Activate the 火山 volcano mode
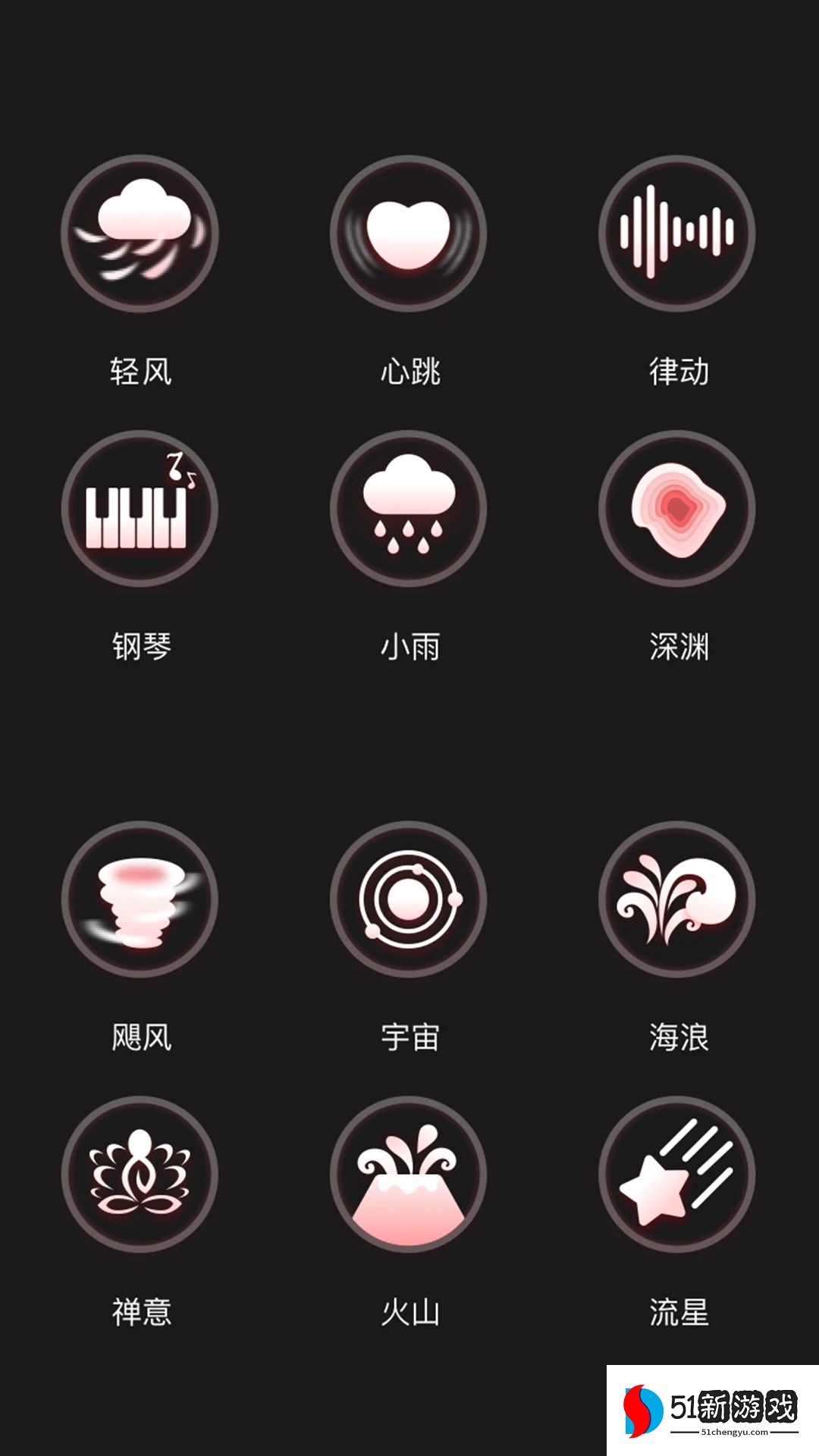Image resolution: width=819 pixels, height=1456 pixels. tap(409, 1174)
